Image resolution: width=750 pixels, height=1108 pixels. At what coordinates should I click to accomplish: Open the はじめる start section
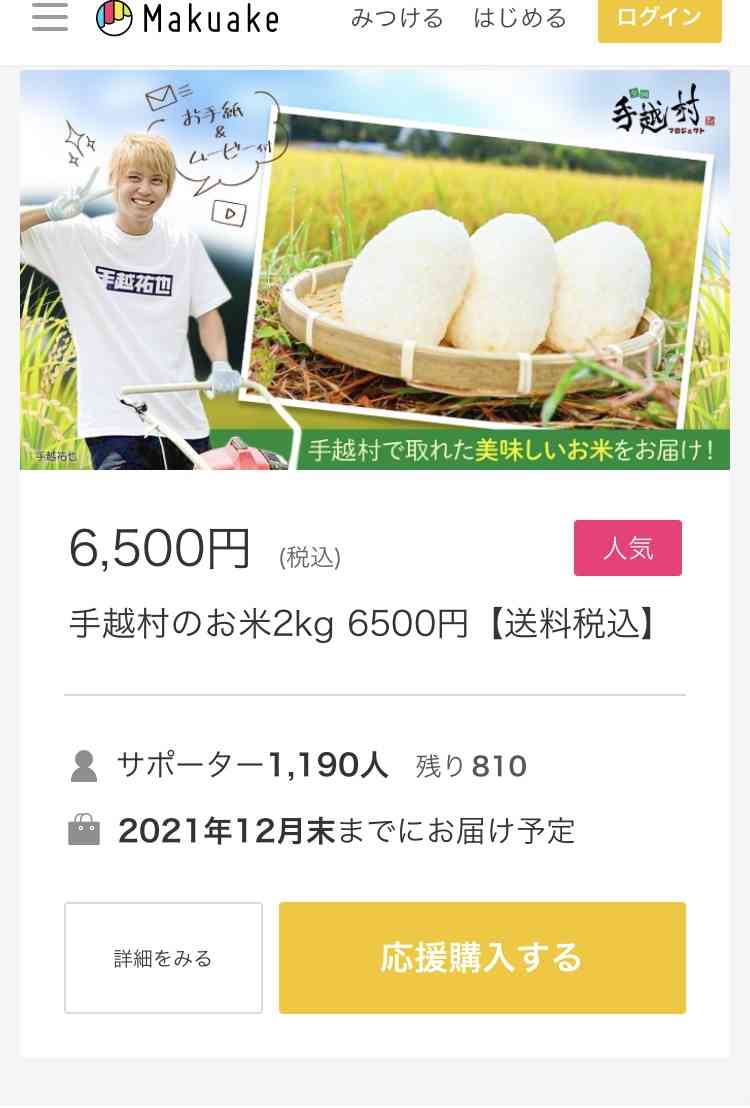(x=520, y=18)
